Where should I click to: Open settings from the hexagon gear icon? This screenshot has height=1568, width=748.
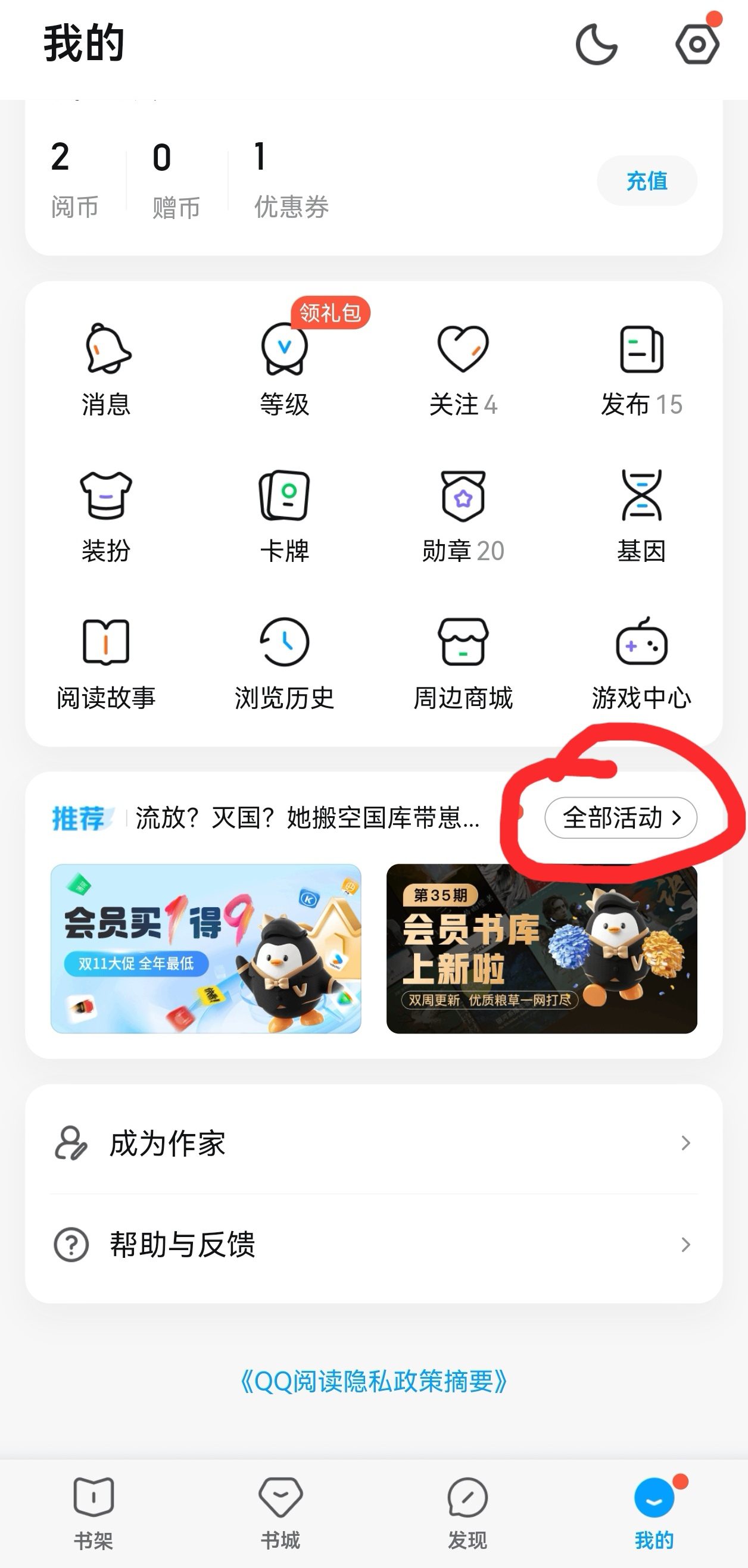(697, 44)
